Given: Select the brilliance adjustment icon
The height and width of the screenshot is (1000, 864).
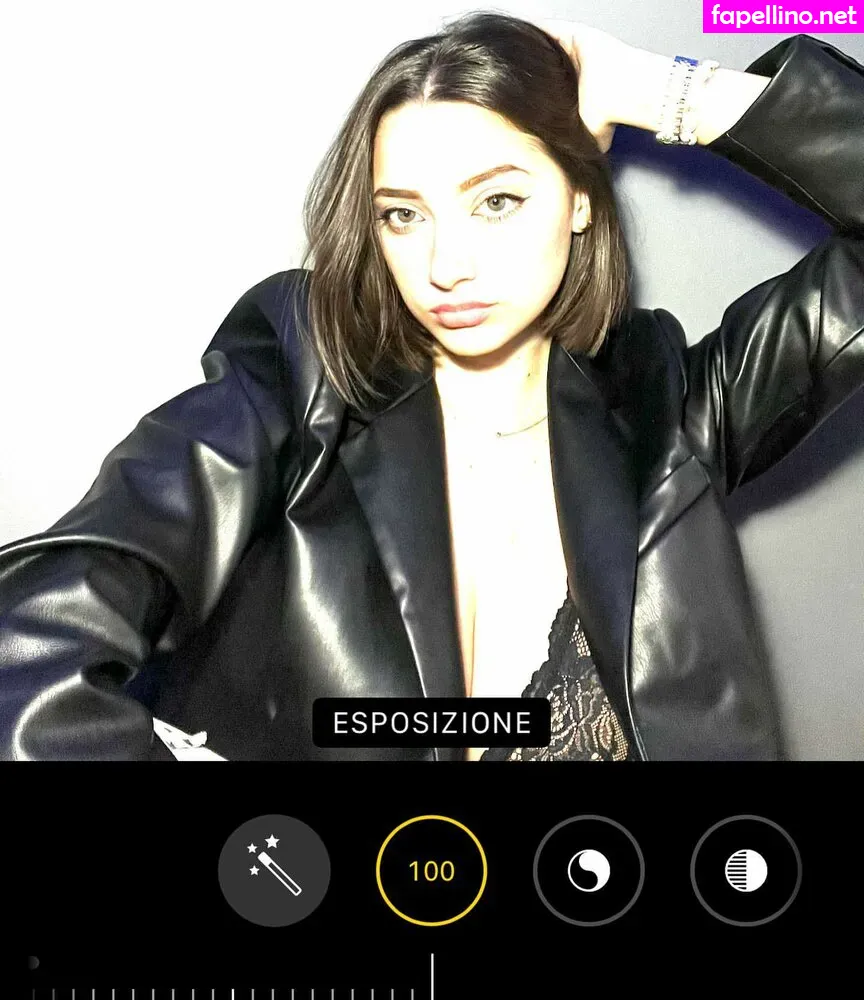Looking at the screenshot, I should (x=588, y=870).
